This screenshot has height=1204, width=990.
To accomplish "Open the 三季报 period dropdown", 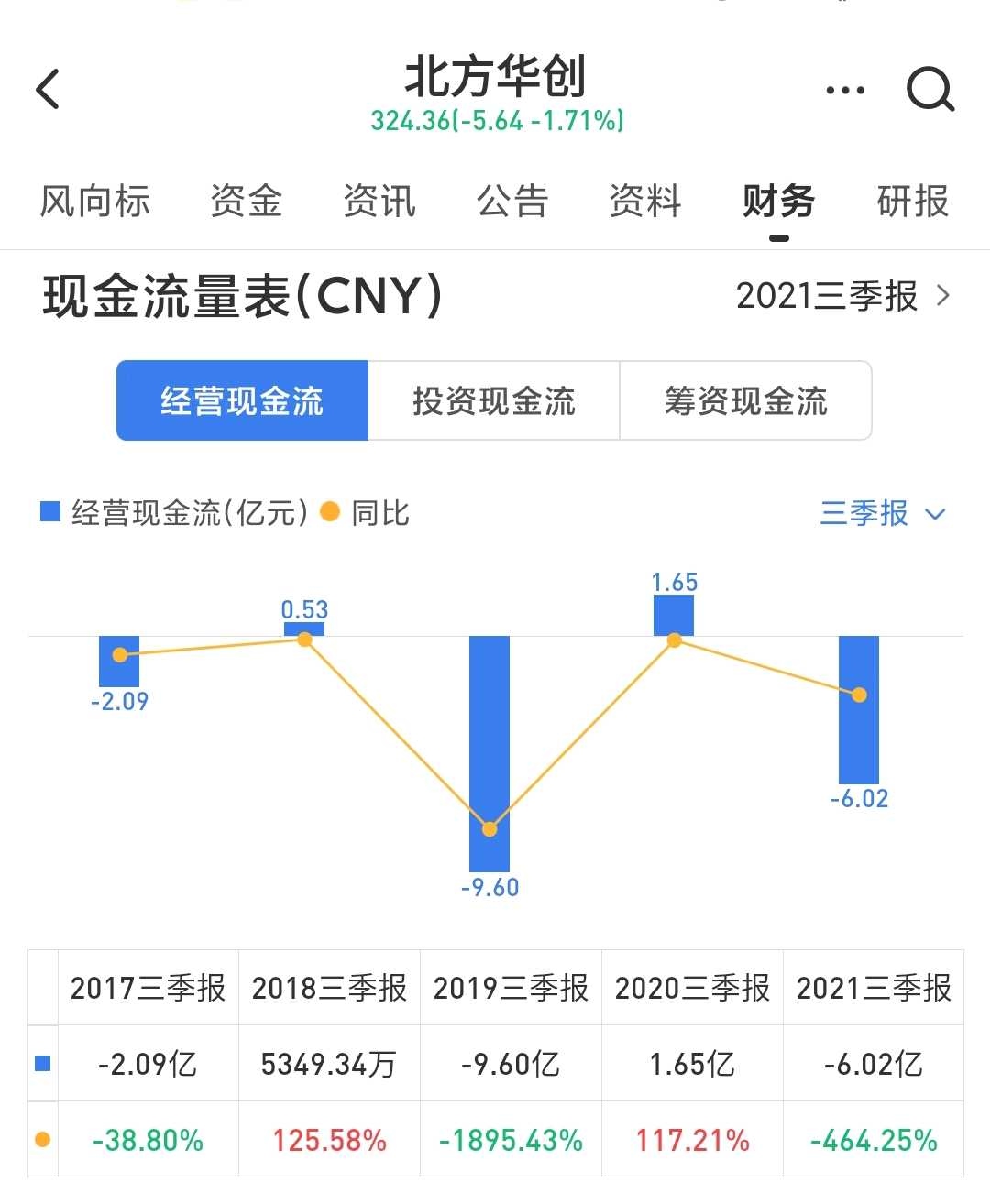I will coord(882,514).
